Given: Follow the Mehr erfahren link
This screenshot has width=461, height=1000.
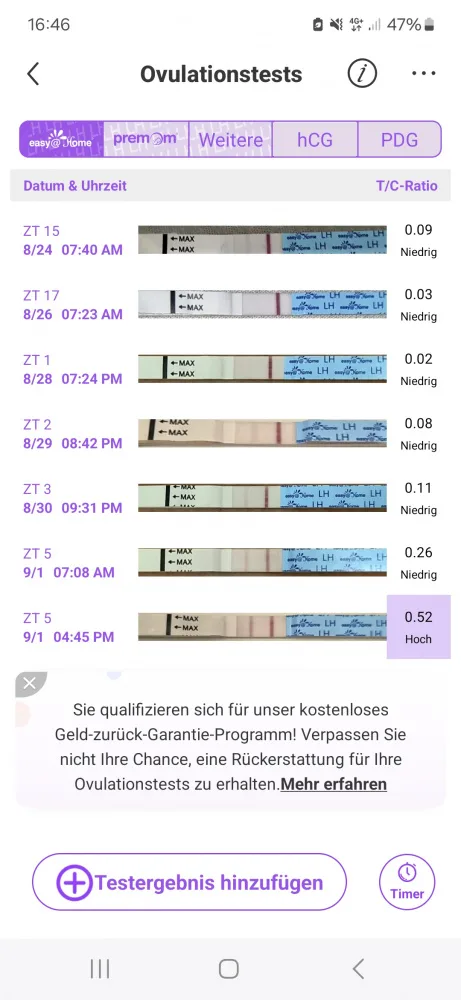Looking at the screenshot, I should (333, 784).
